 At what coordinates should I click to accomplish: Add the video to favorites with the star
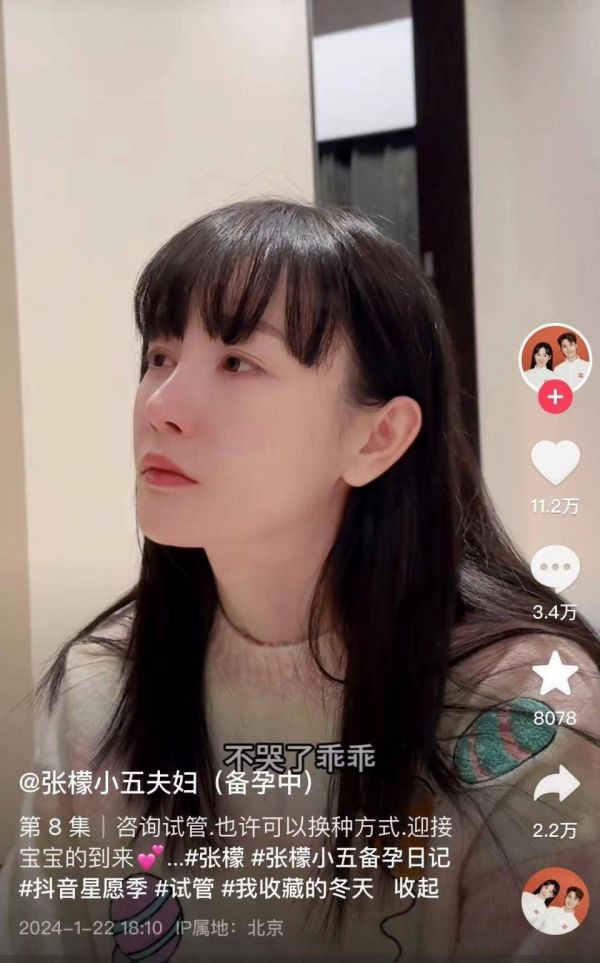coord(555,674)
